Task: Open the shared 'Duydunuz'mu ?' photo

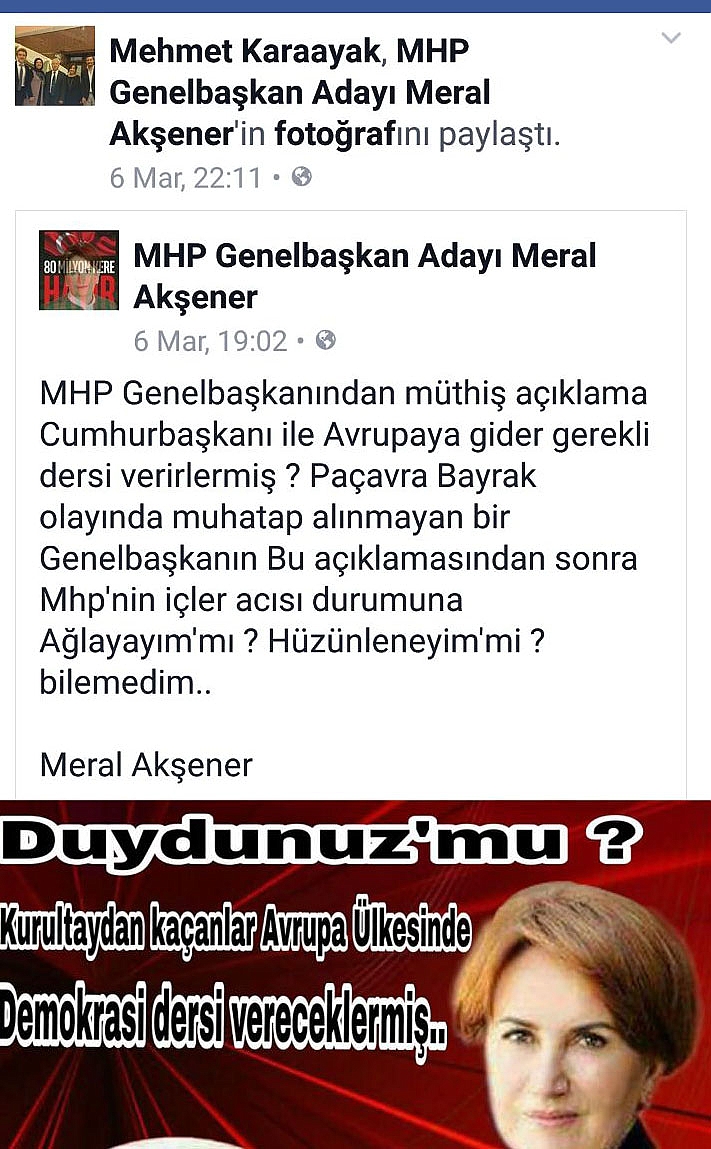Action: point(356,975)
